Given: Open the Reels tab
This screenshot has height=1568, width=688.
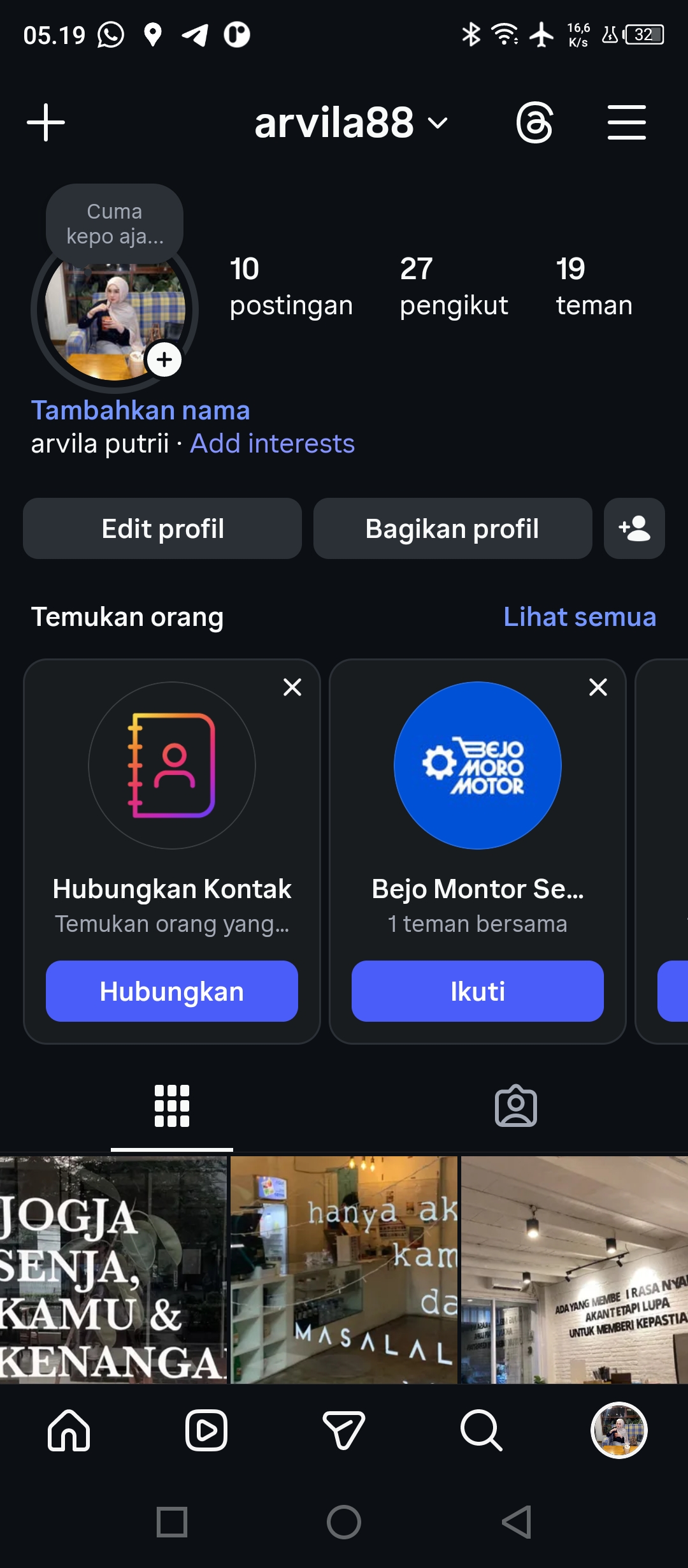Looking at the screenshot, I should 206,1430.
